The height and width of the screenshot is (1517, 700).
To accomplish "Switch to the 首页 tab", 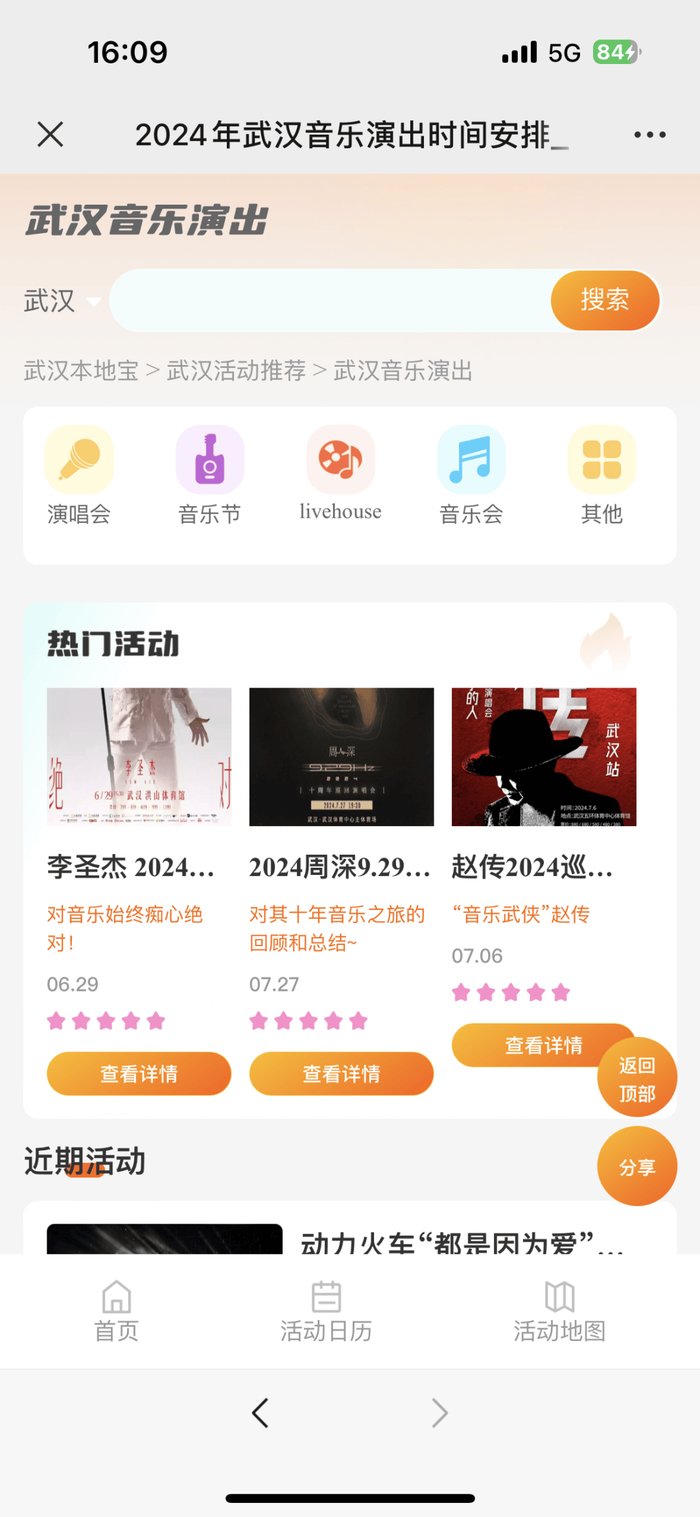I will (x=117, y=1311).
